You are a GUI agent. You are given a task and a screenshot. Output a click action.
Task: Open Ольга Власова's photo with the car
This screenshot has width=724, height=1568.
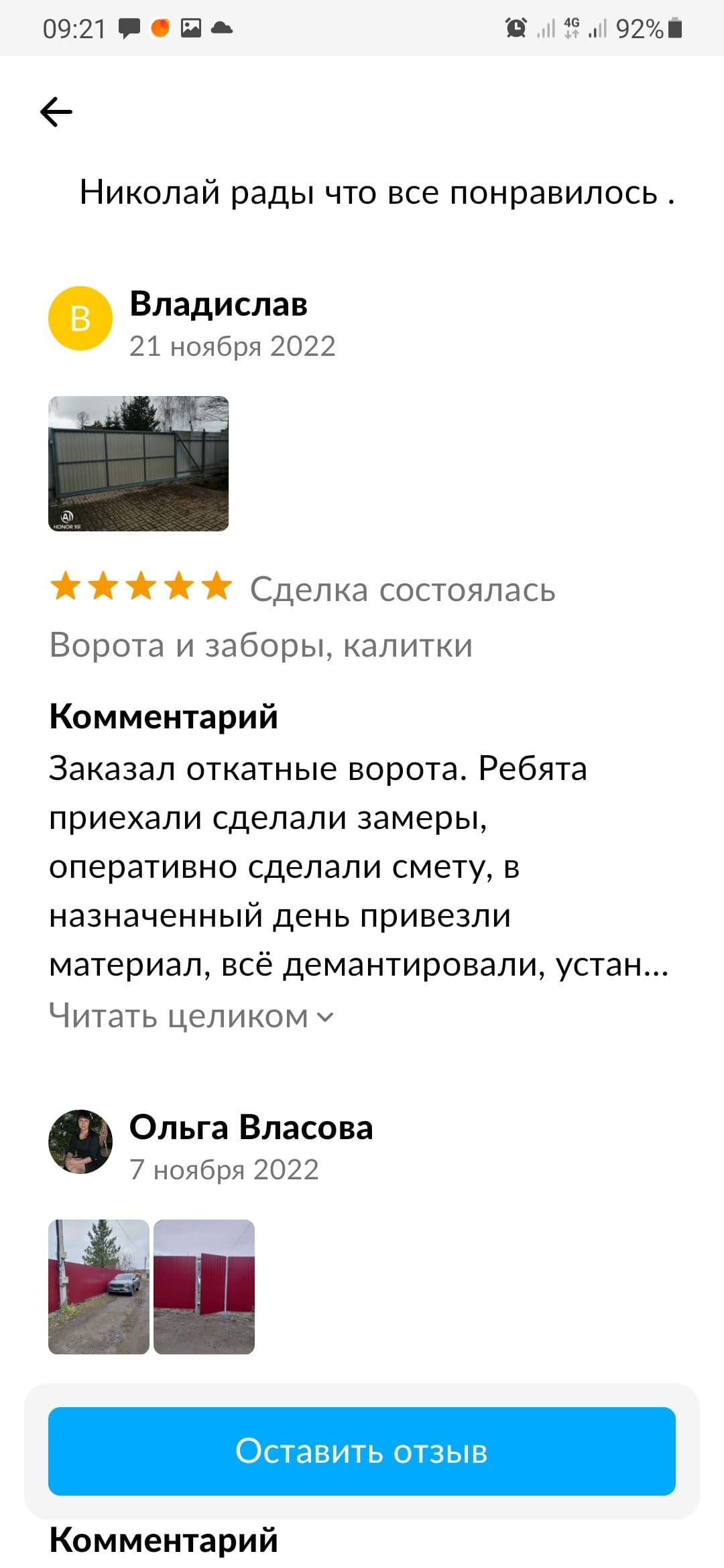(99, 1287)
